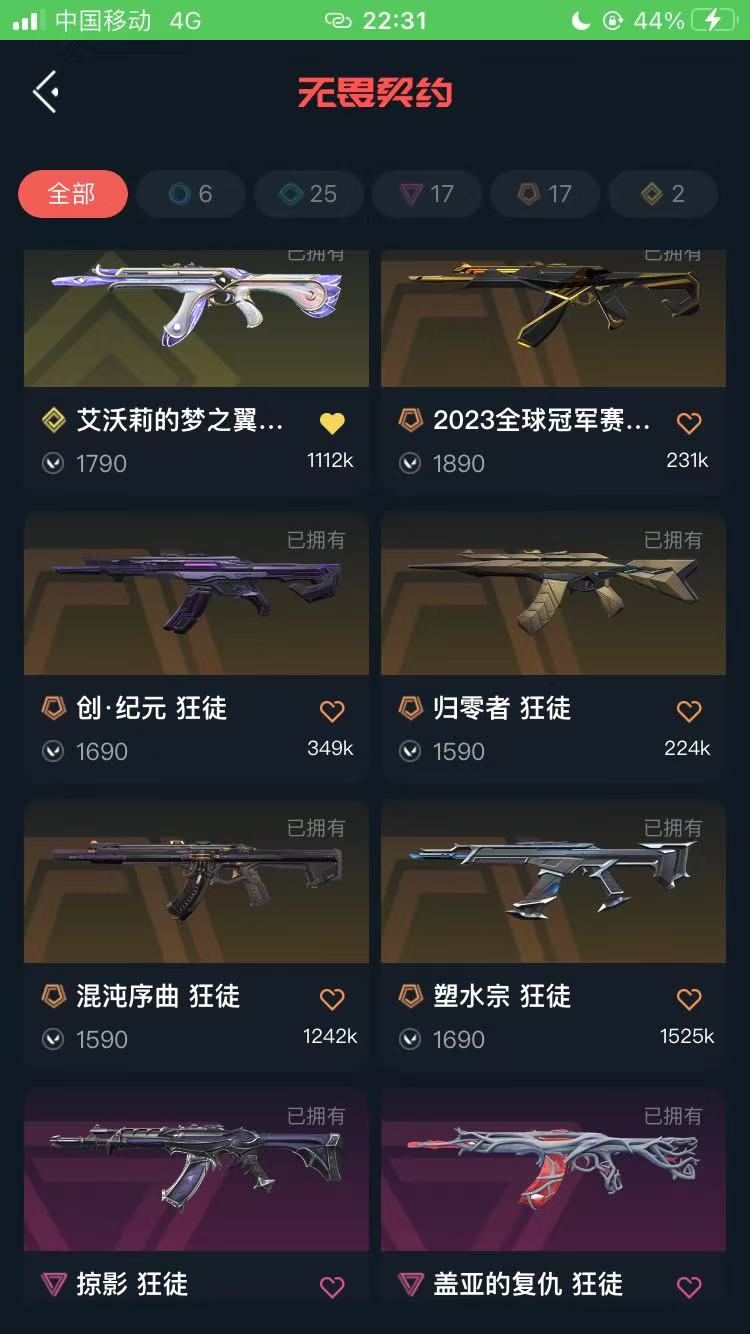Select the 全部 filter chip
Viewport: 750px width, 1334px height.
[x=72, y=194]
